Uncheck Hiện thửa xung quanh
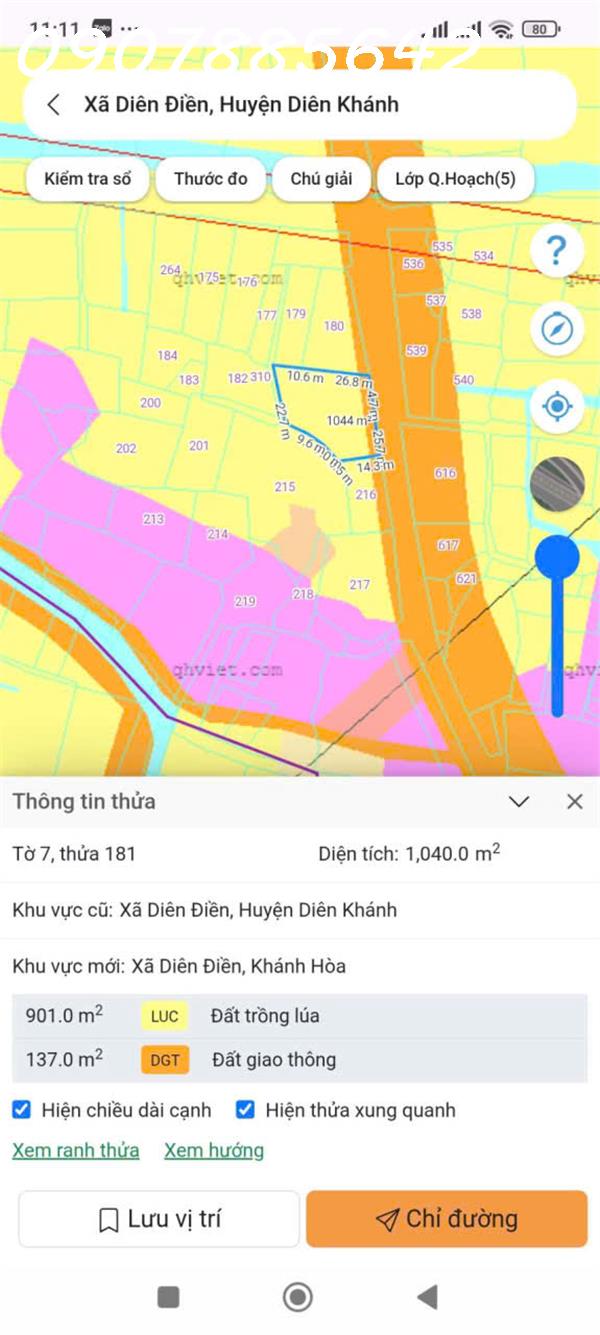 click(x=245, y=1109)
